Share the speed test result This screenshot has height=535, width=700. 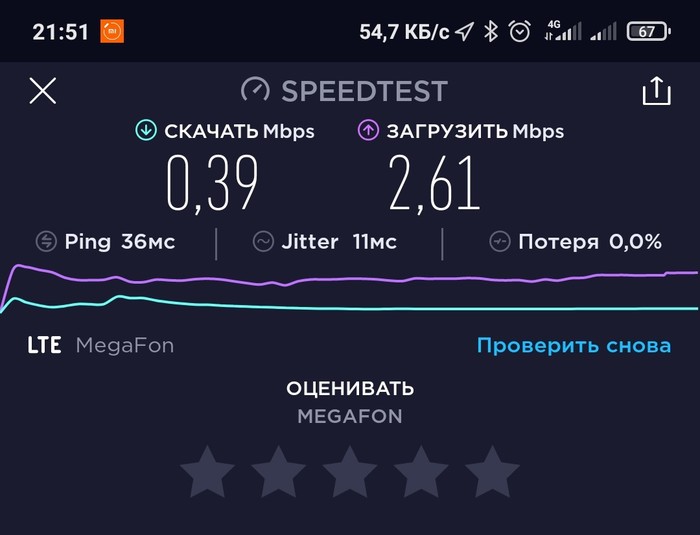[x=656, y=91]
